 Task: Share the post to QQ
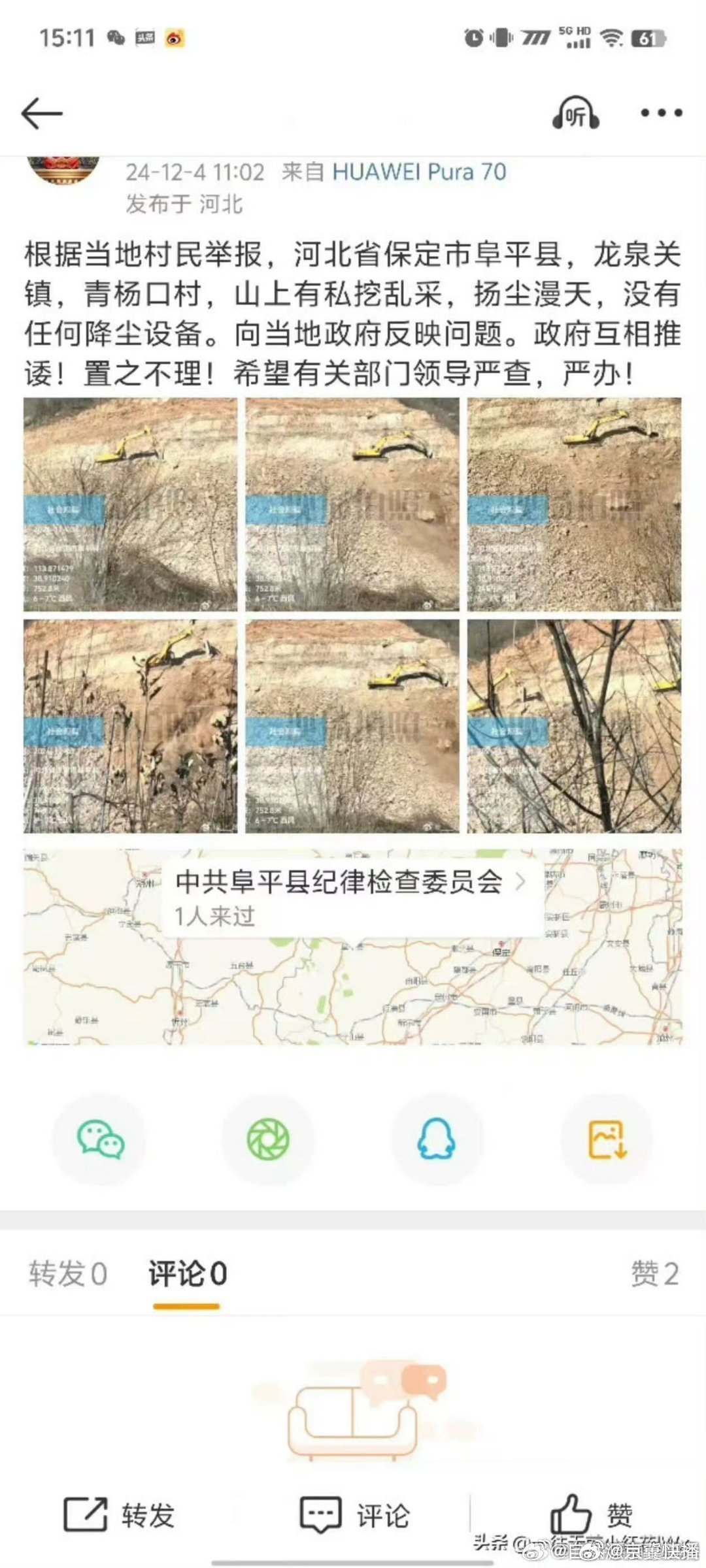436,1139
